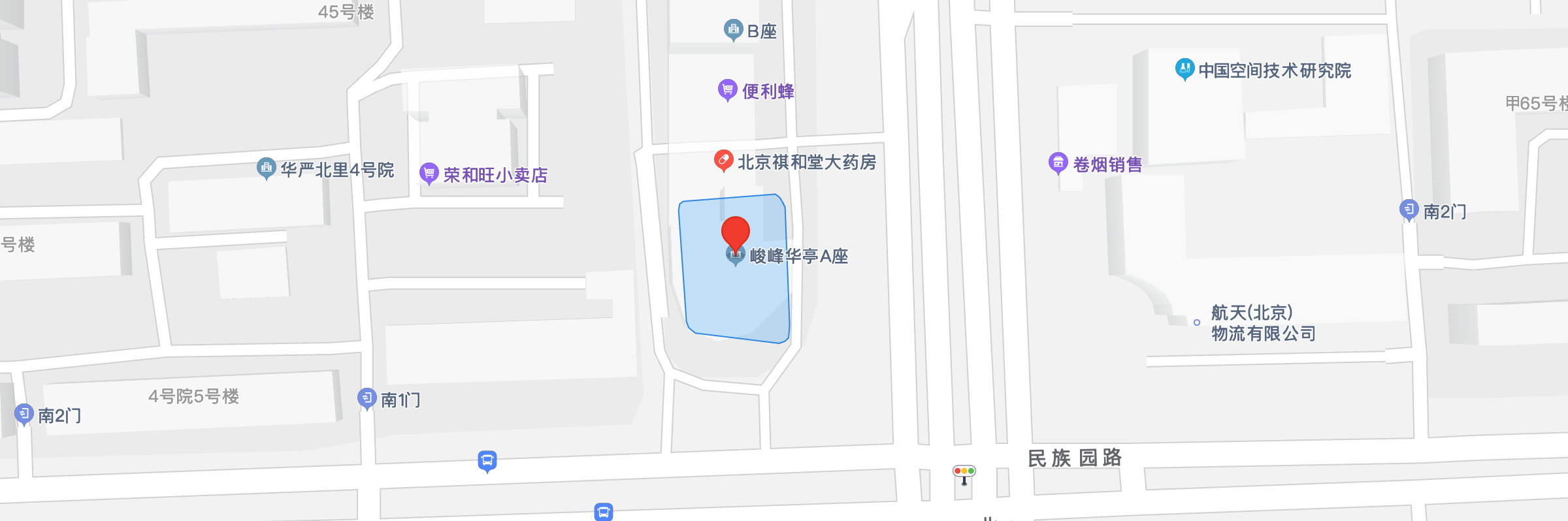Select the B座 building marker

[x=733, y=29]
